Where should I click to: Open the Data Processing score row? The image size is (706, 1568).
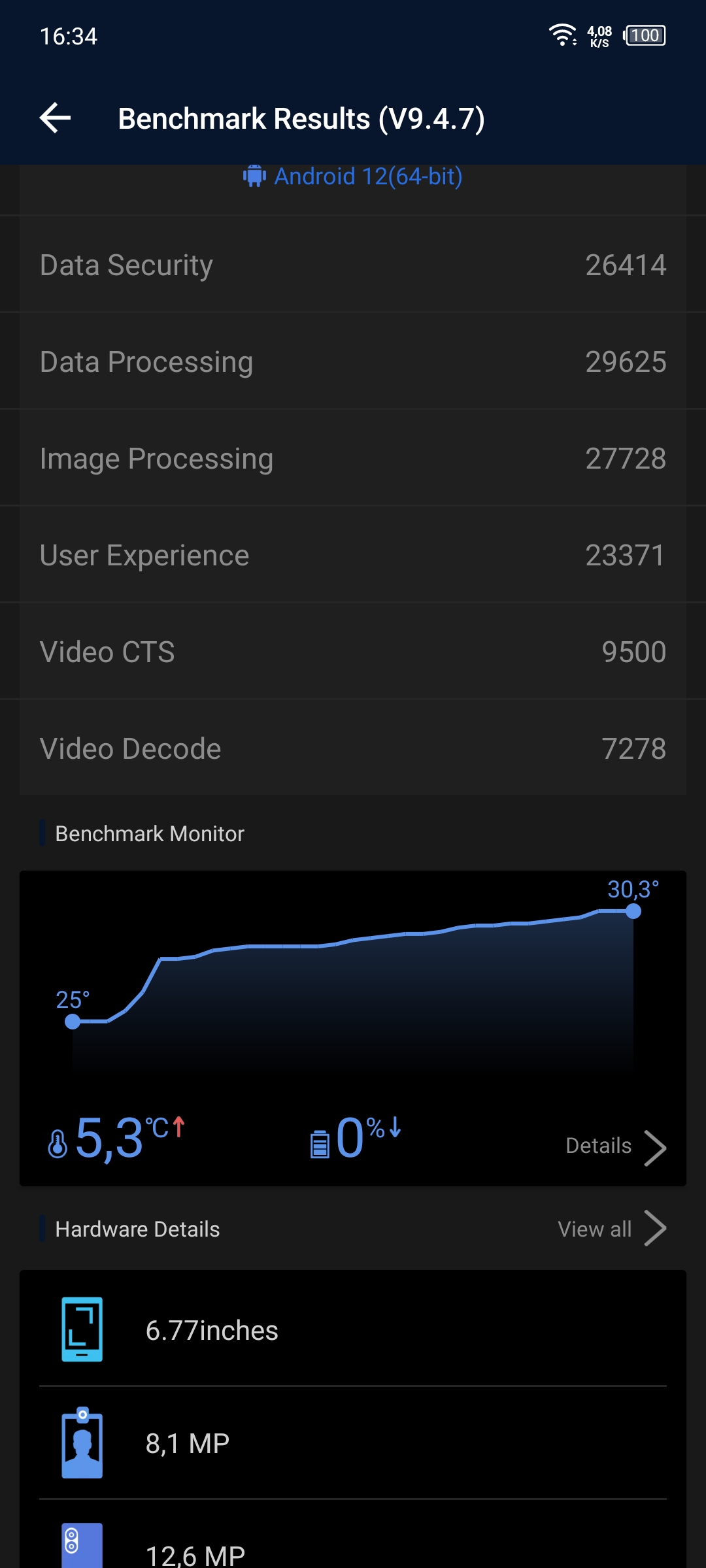353,361
